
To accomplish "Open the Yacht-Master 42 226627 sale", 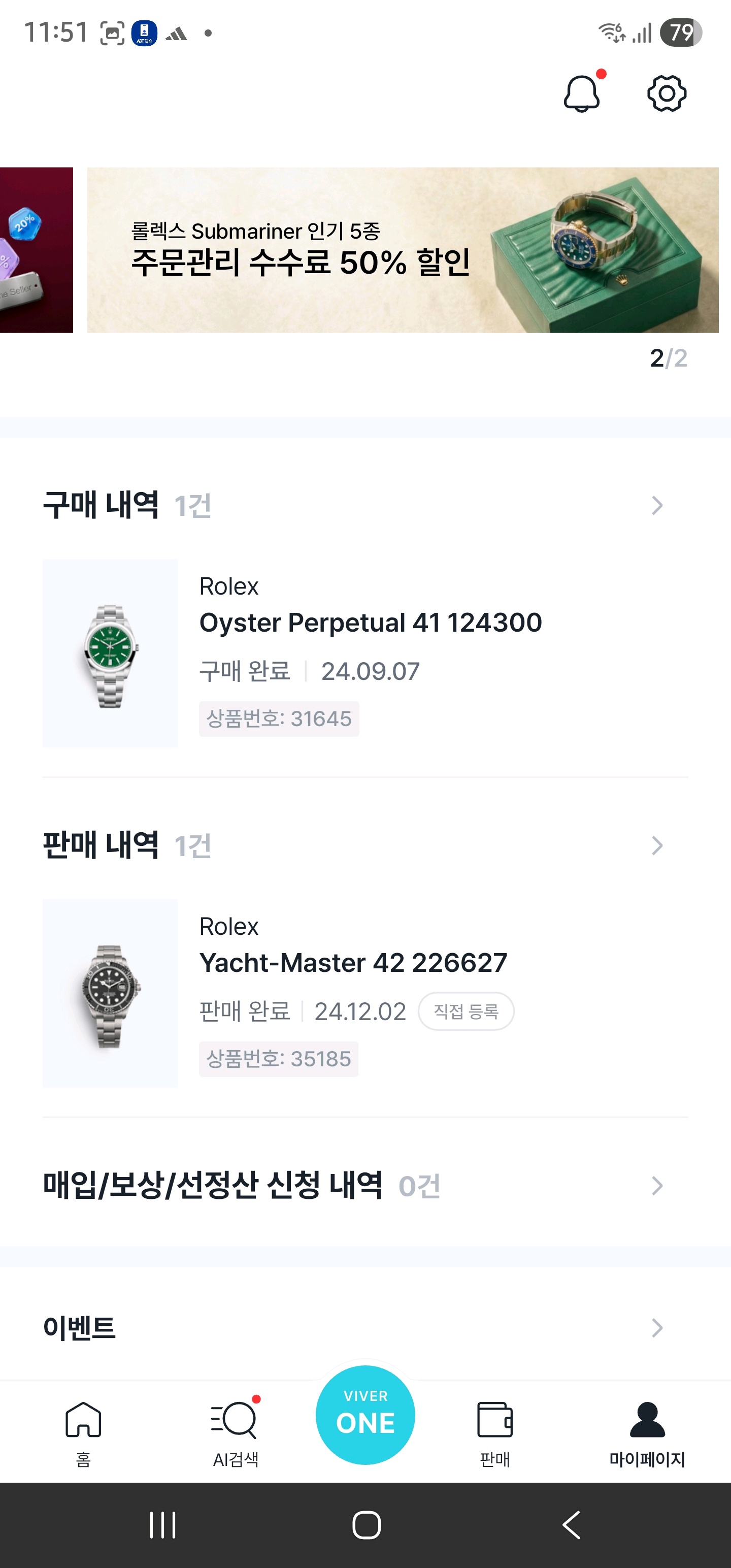I will click(x=353, y=962).
